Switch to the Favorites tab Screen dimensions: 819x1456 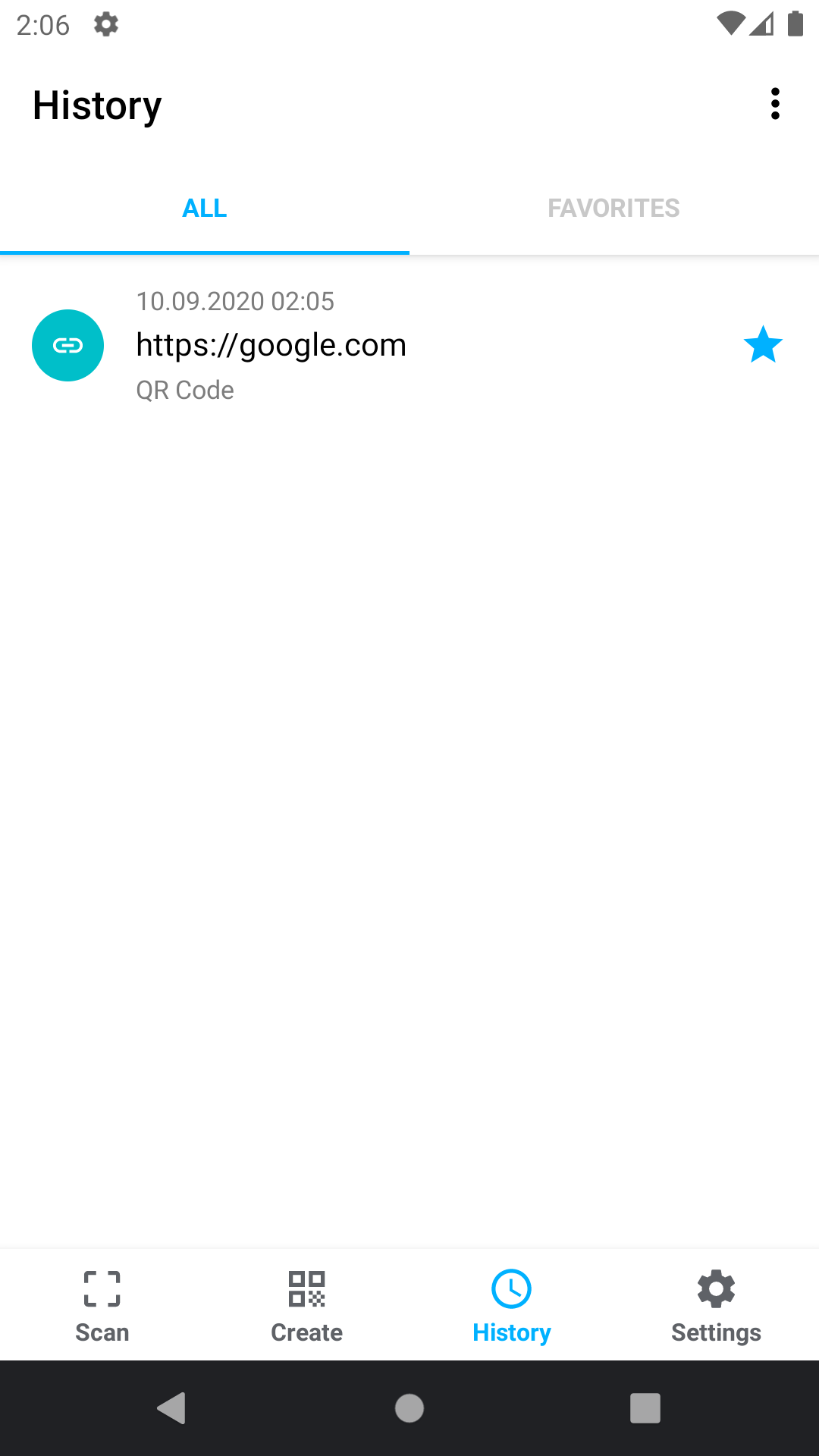(613, 208)
